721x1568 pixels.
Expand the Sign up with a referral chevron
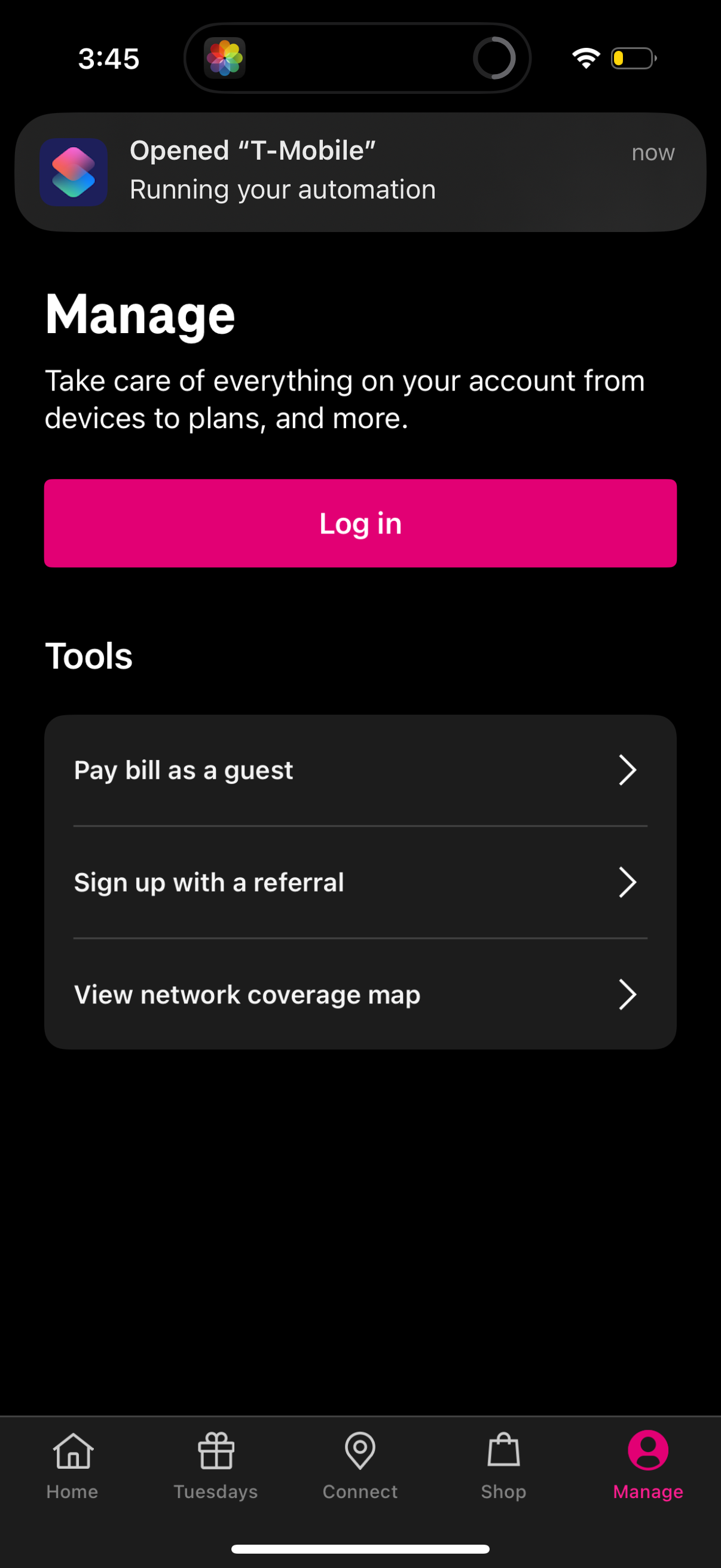[x=628, y=882]
